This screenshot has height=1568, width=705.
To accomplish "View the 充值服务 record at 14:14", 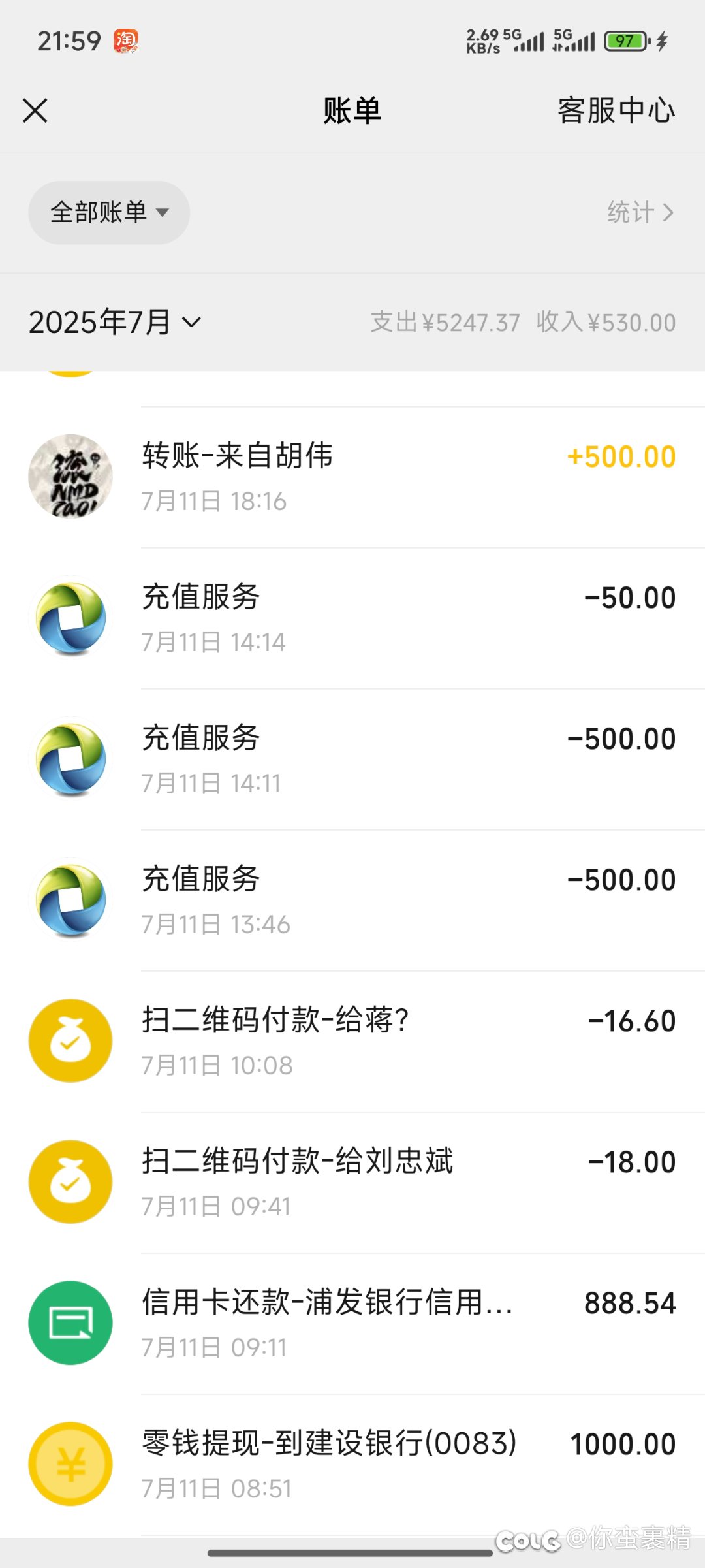I will coord(352,618).
